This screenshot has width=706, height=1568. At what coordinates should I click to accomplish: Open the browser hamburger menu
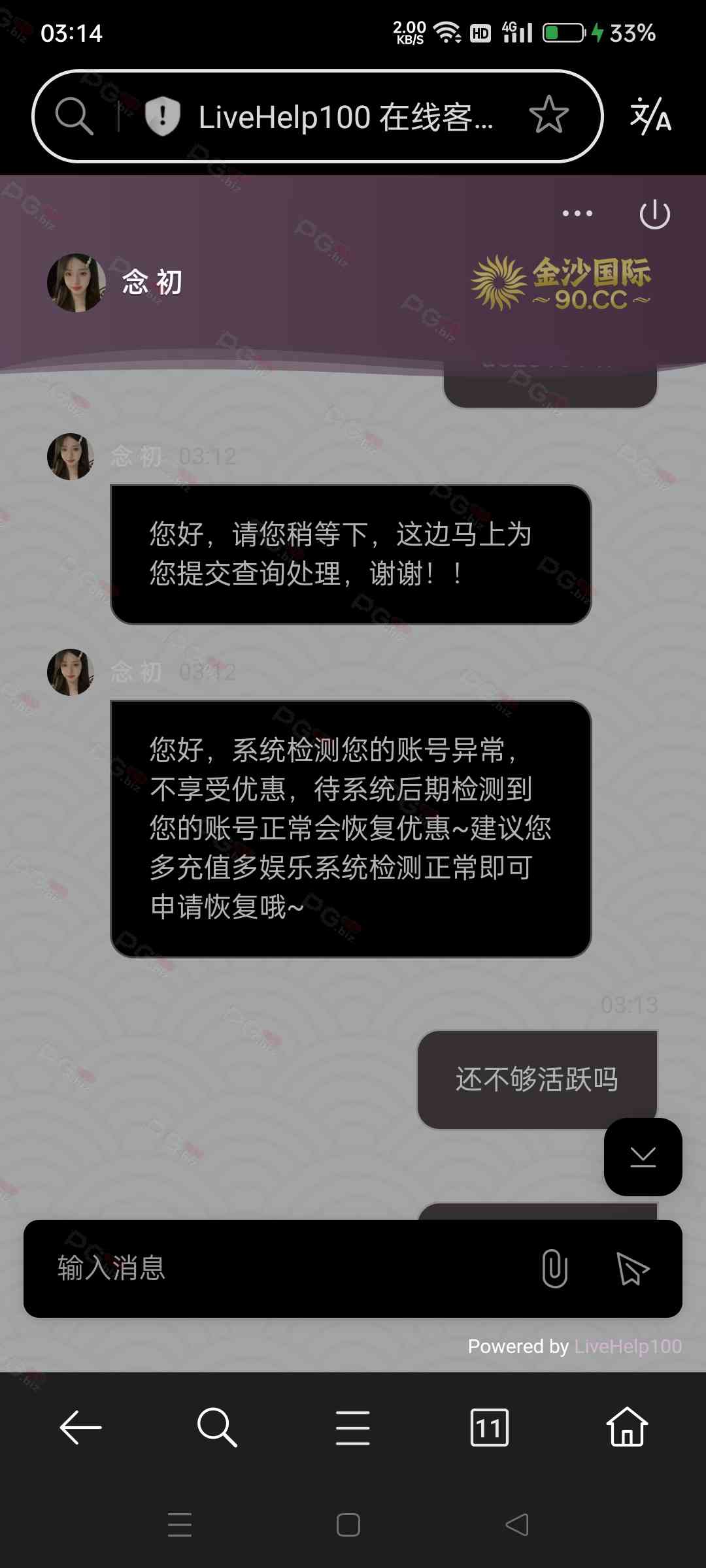[352, 1428]
